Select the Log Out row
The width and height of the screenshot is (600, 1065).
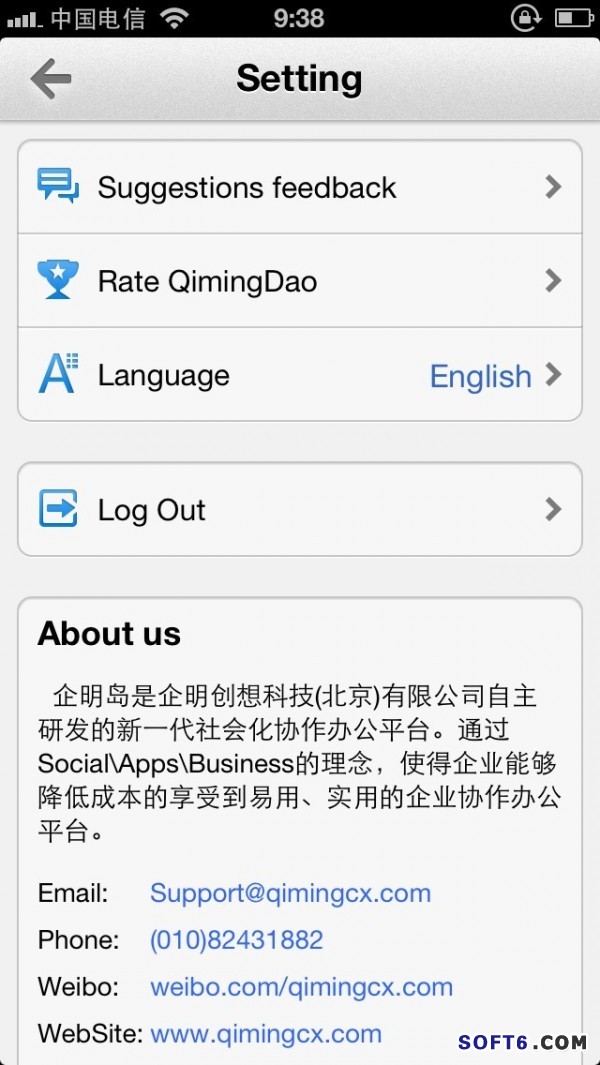(x=299, y=510)
